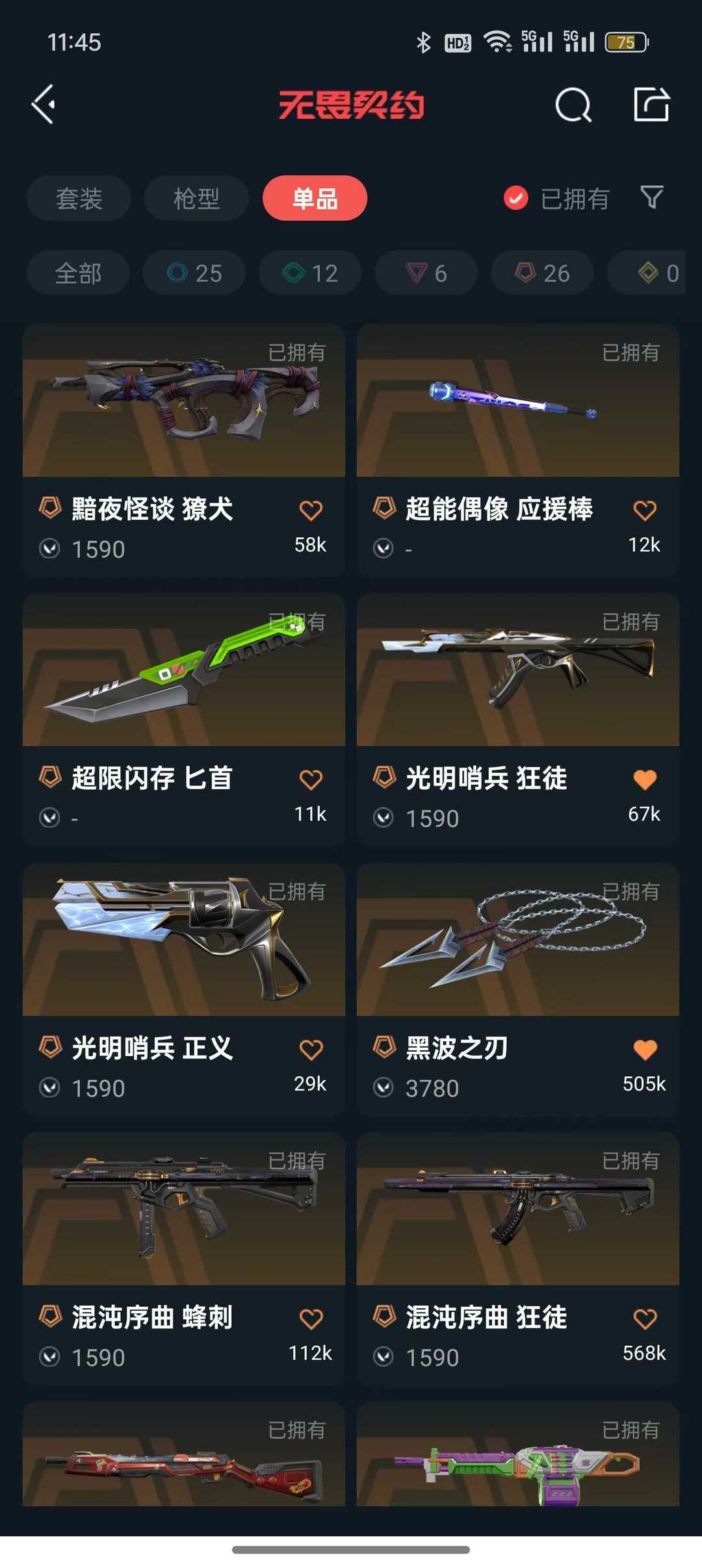The width and height of the screenshot is (702, 1568).
Task: Select the pink Premium-tier rarity filter showing 6
Action: (426, 273)
